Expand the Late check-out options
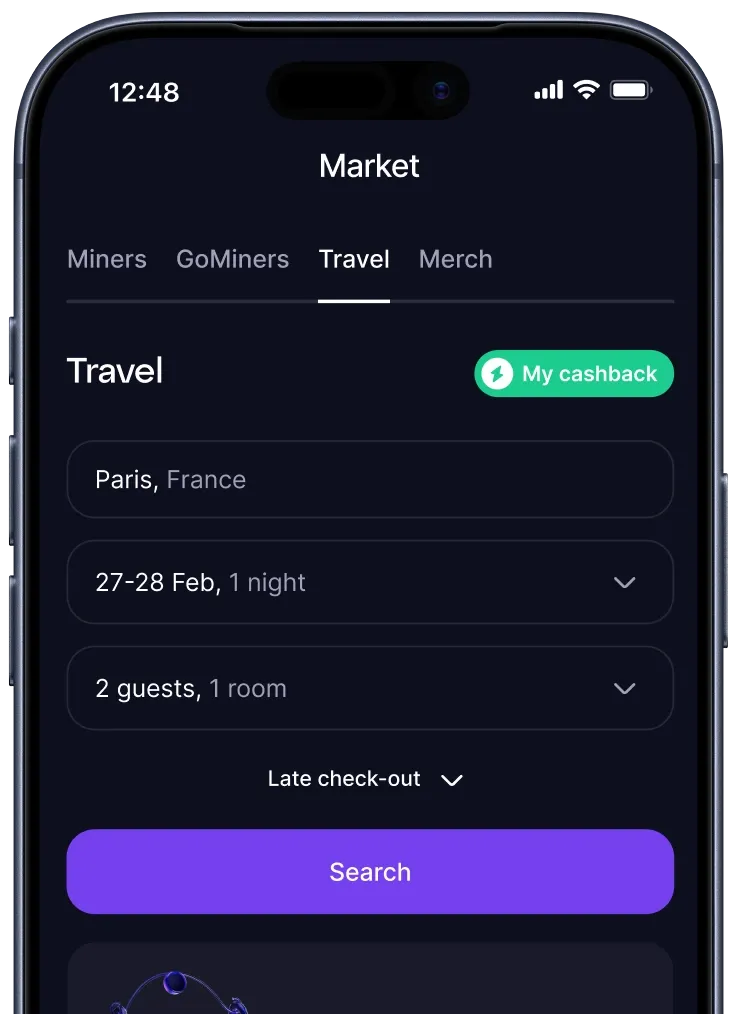737x1014 pixels. [365, 779]
